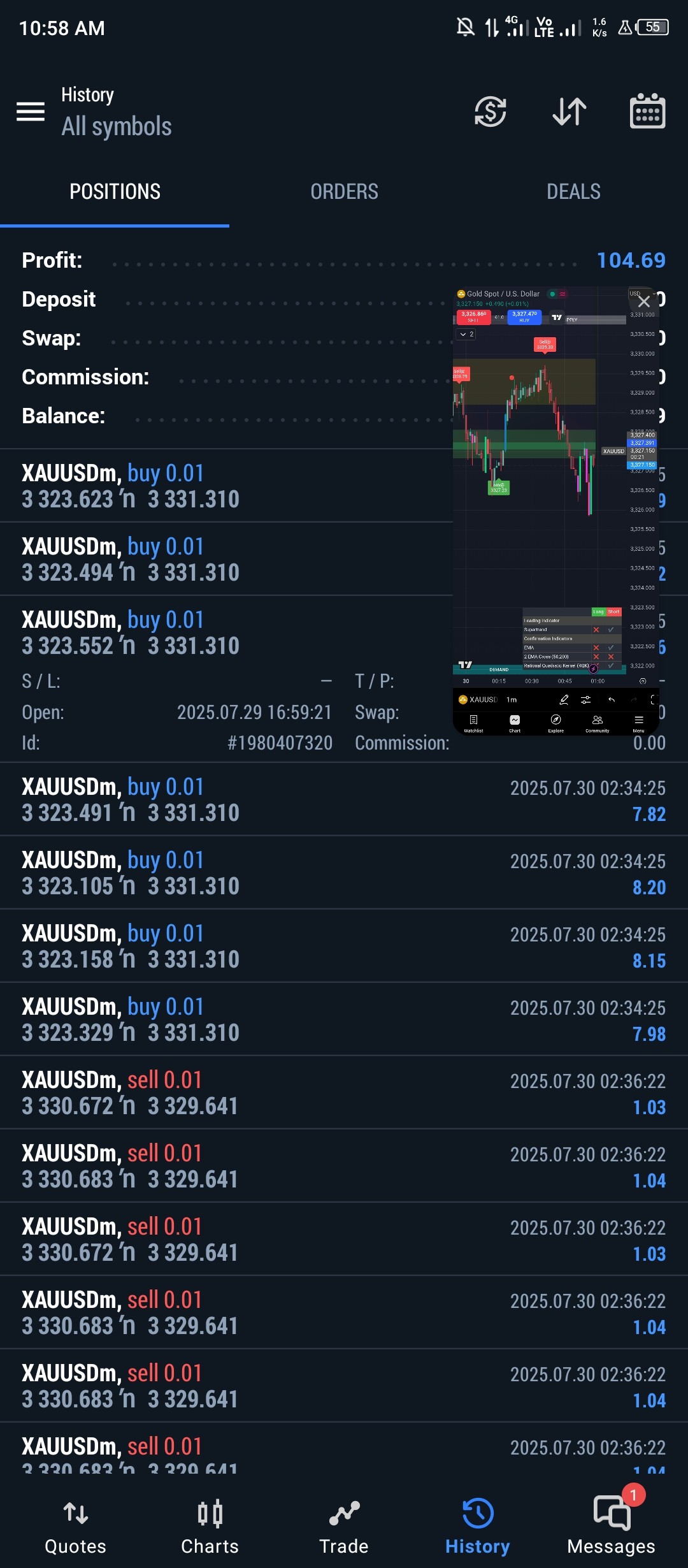The height and width of the screenshot is (1568, 688).
Task: Switch to the Orders tab
Action: [x=344, y=191]
